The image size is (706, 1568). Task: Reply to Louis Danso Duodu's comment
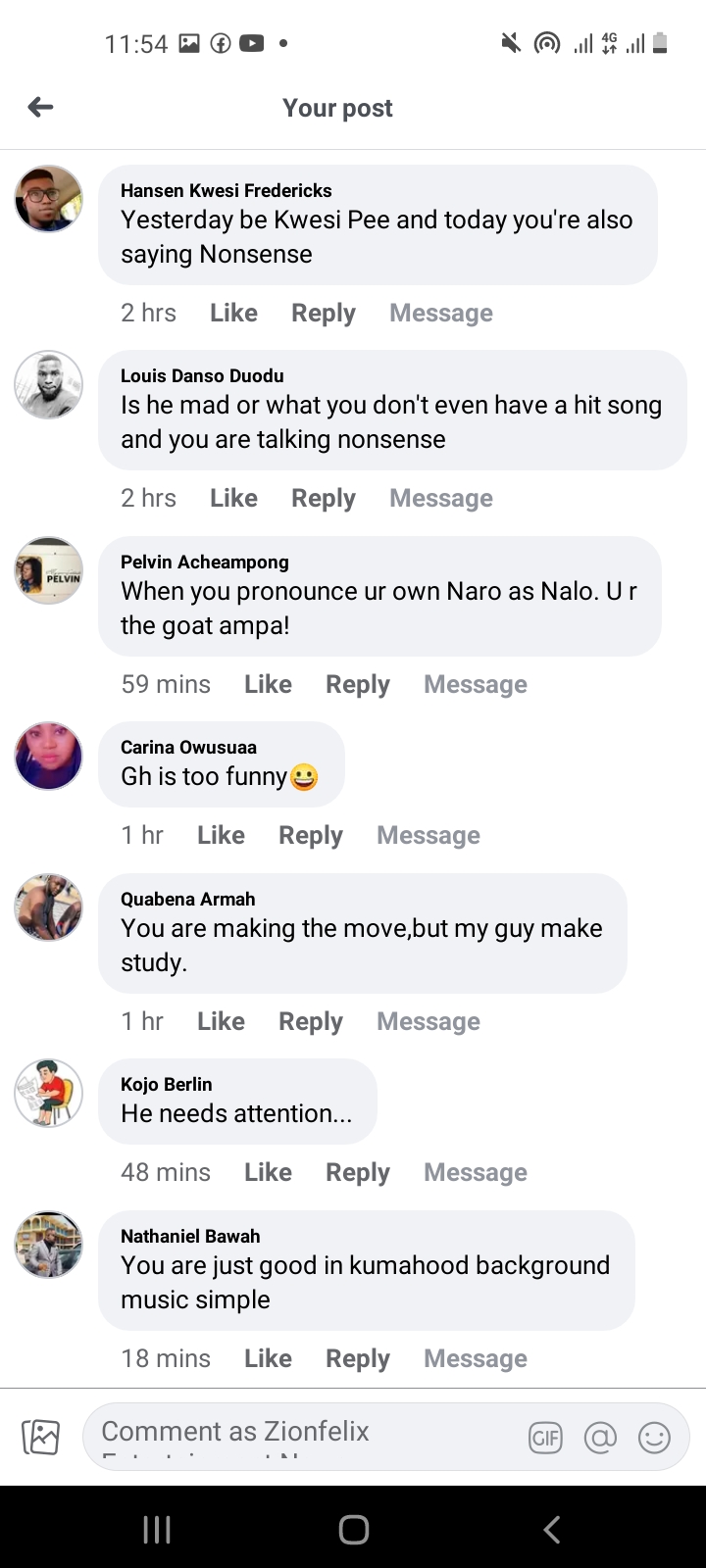pyautogui.click(x=324, y=498)
